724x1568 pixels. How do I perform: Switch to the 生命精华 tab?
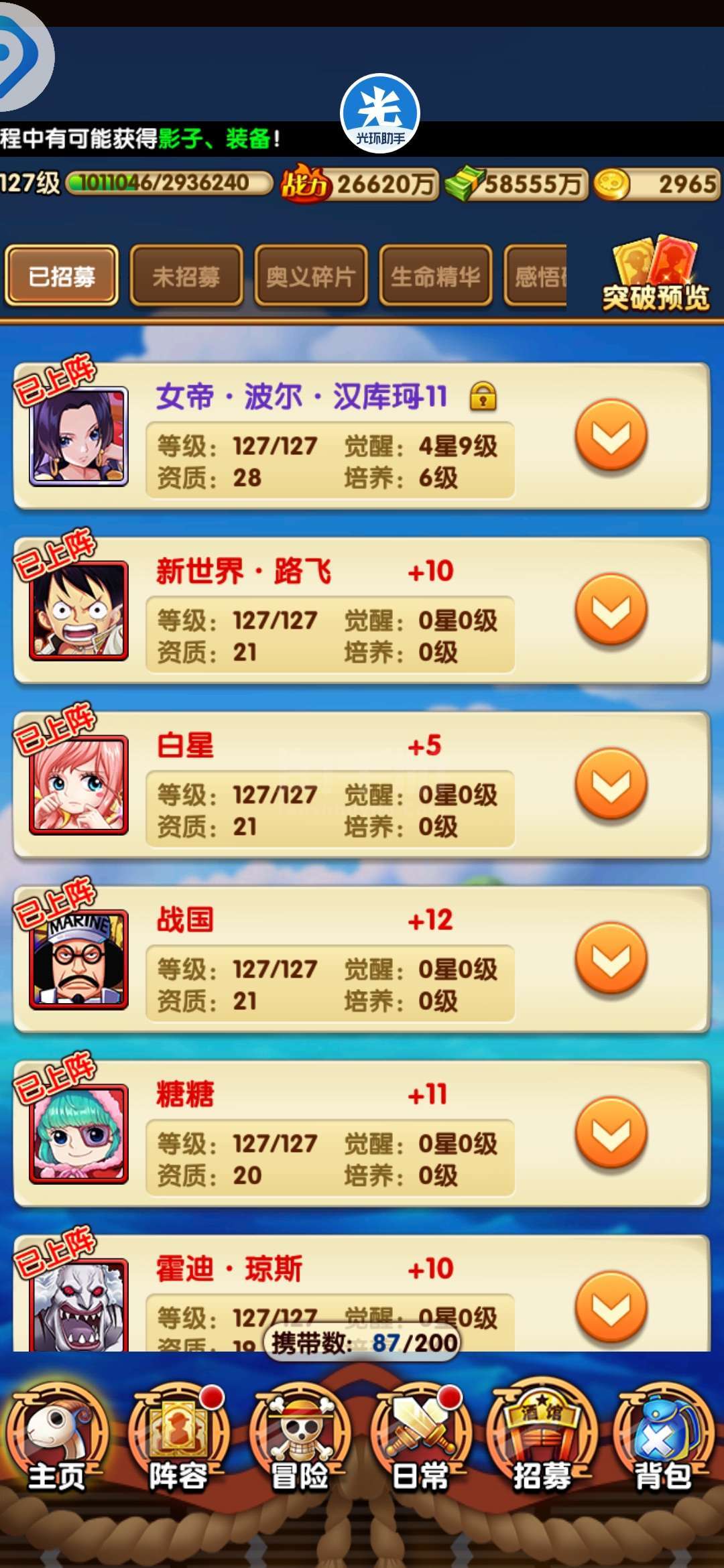coord(435,275)
